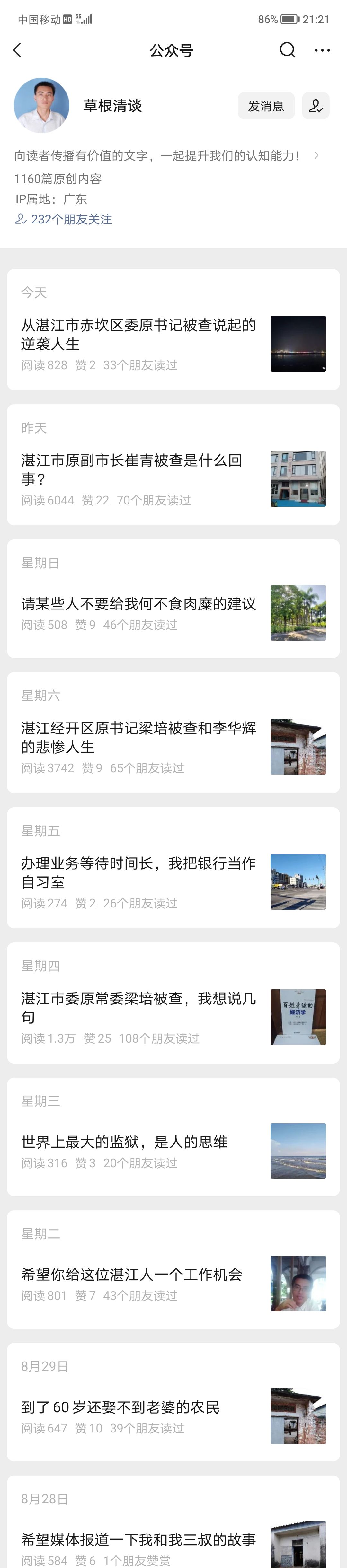Read 到了60岁还娶不到老婆的农民
Image resolution: width=347 pixels, height=1568 pixels.
120,1407
